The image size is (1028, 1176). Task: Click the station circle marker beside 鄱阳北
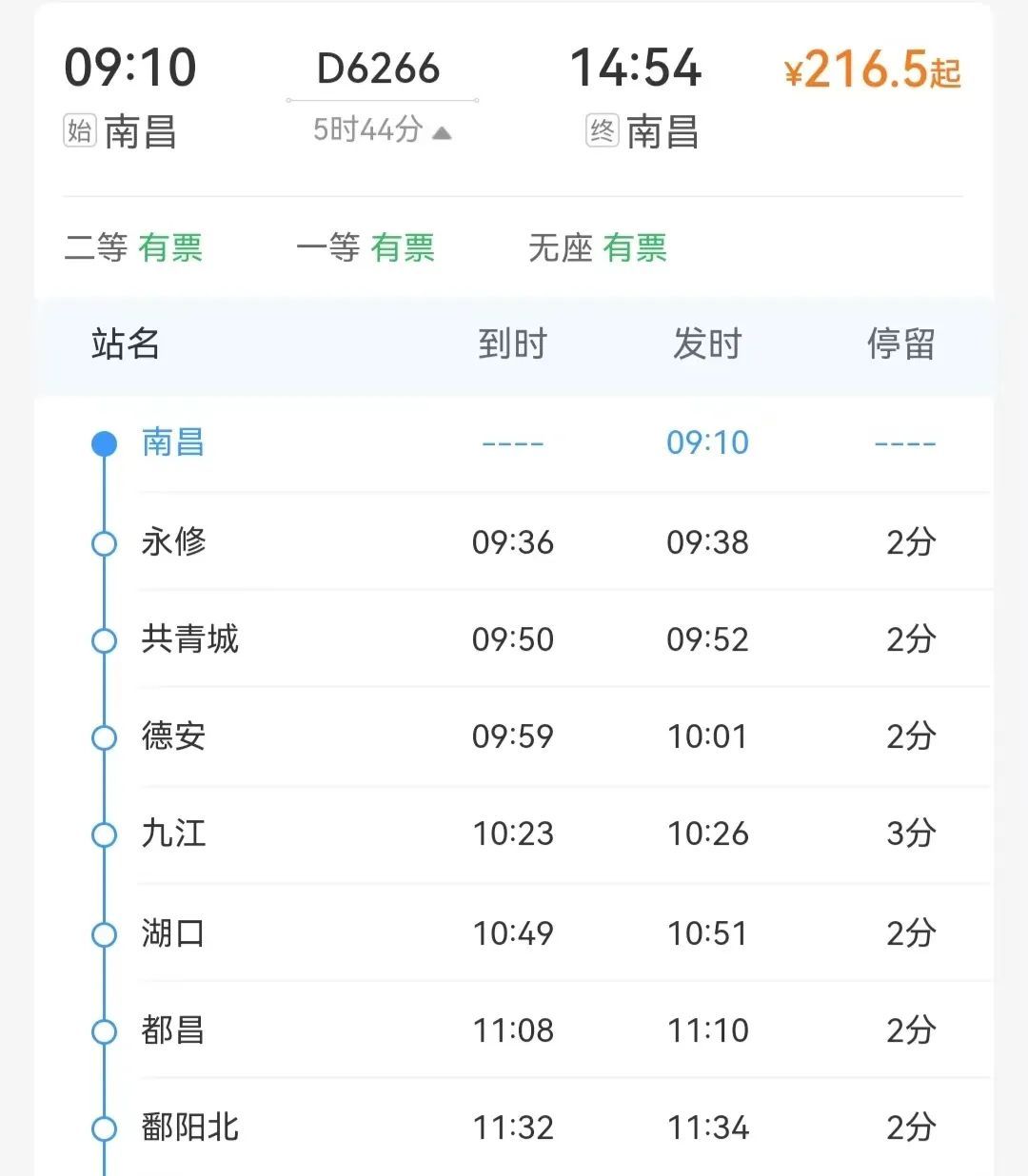click(x=103, y=1128)
